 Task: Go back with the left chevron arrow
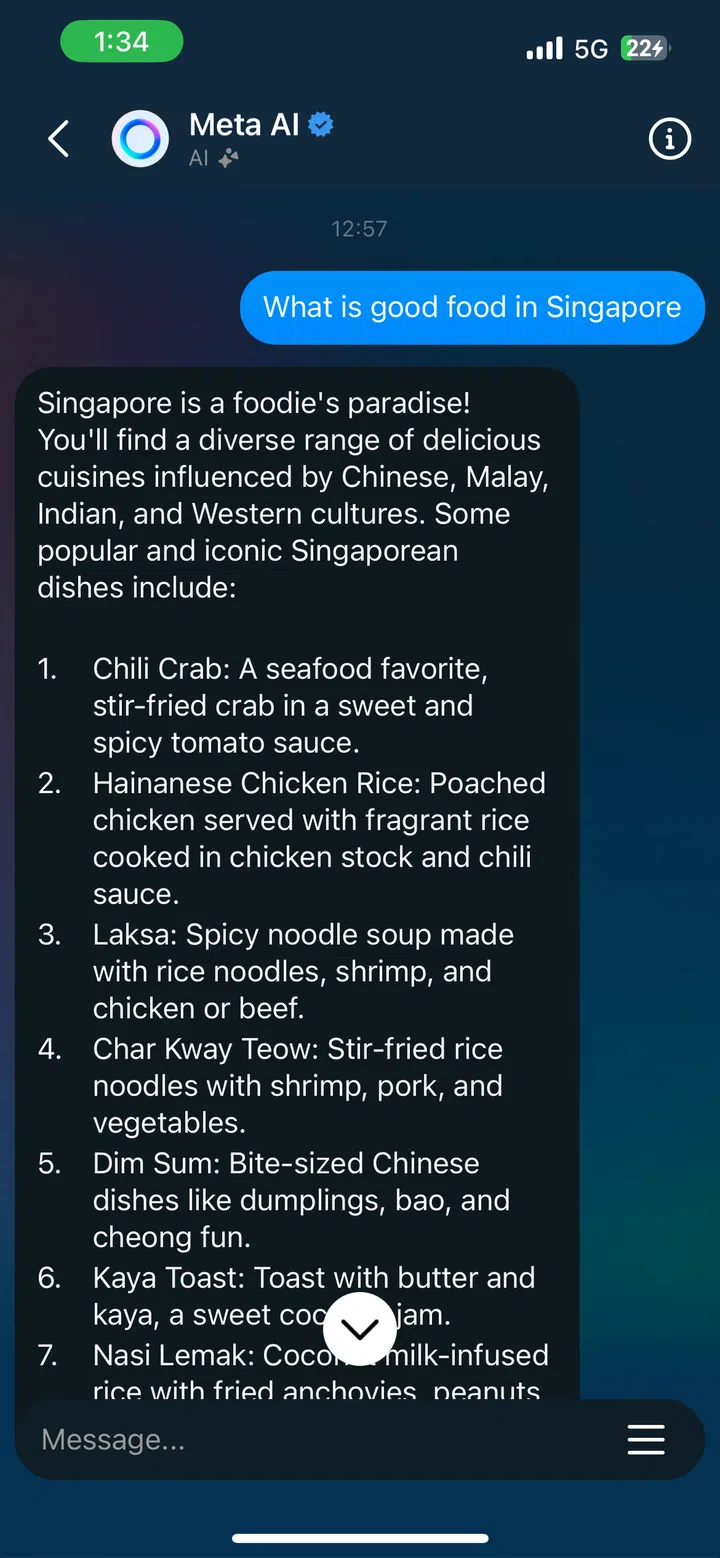pyautogui.click(x=58, y=139)
